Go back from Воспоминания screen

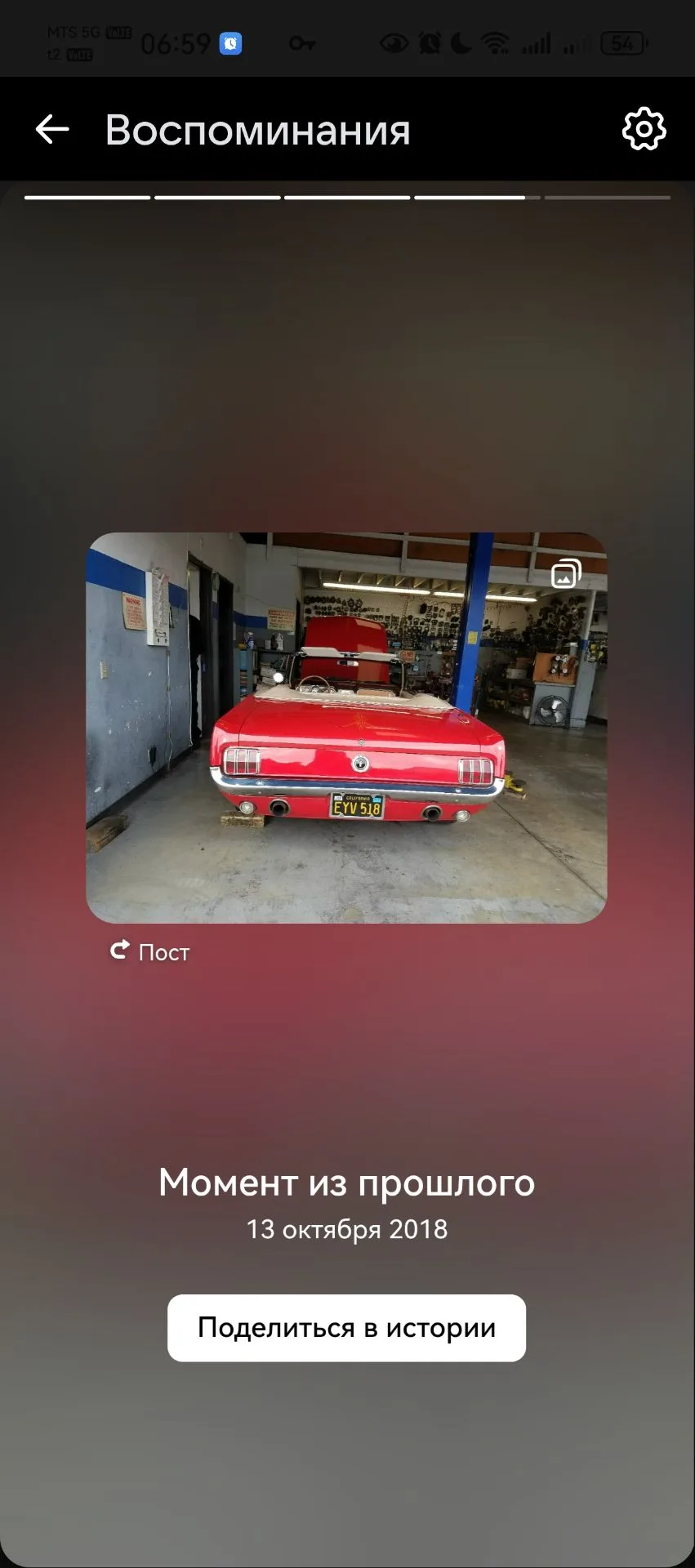pos(52,129)
